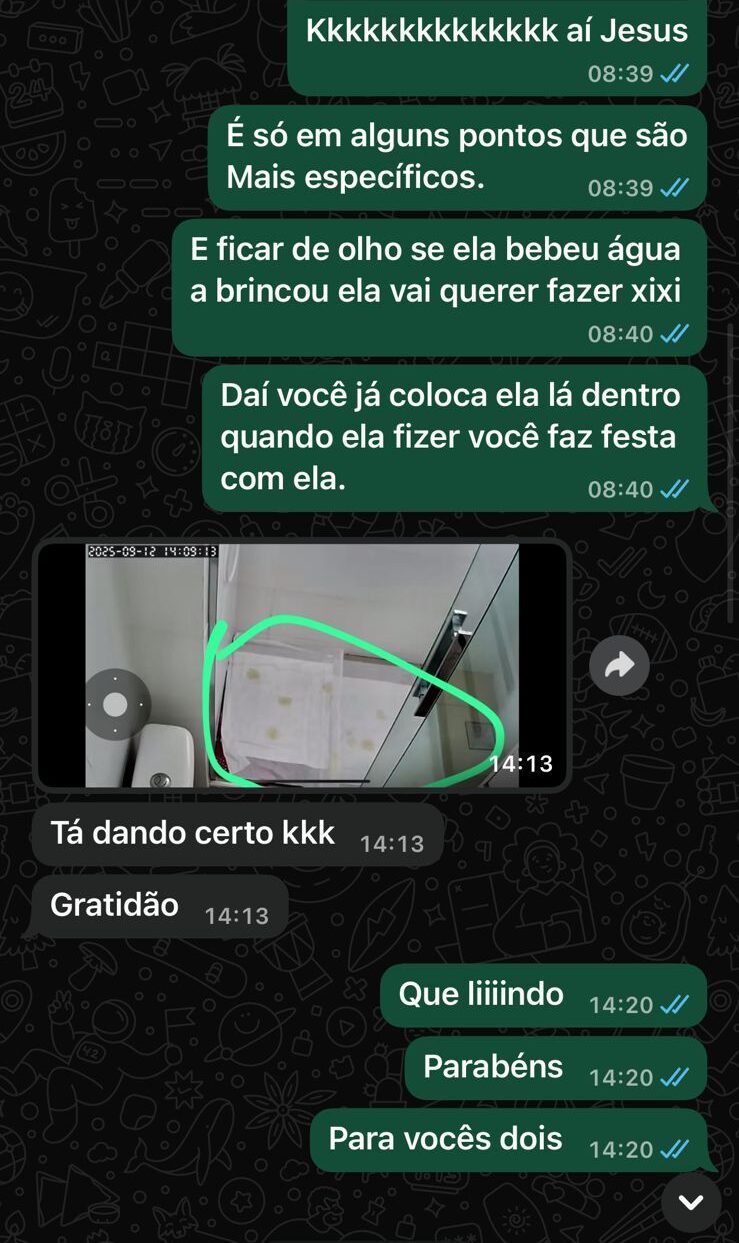Tap the double checkmark beside 'Para vocês dois'
The width and height of the screenshot is (739, 1243).
point(673,1148)
